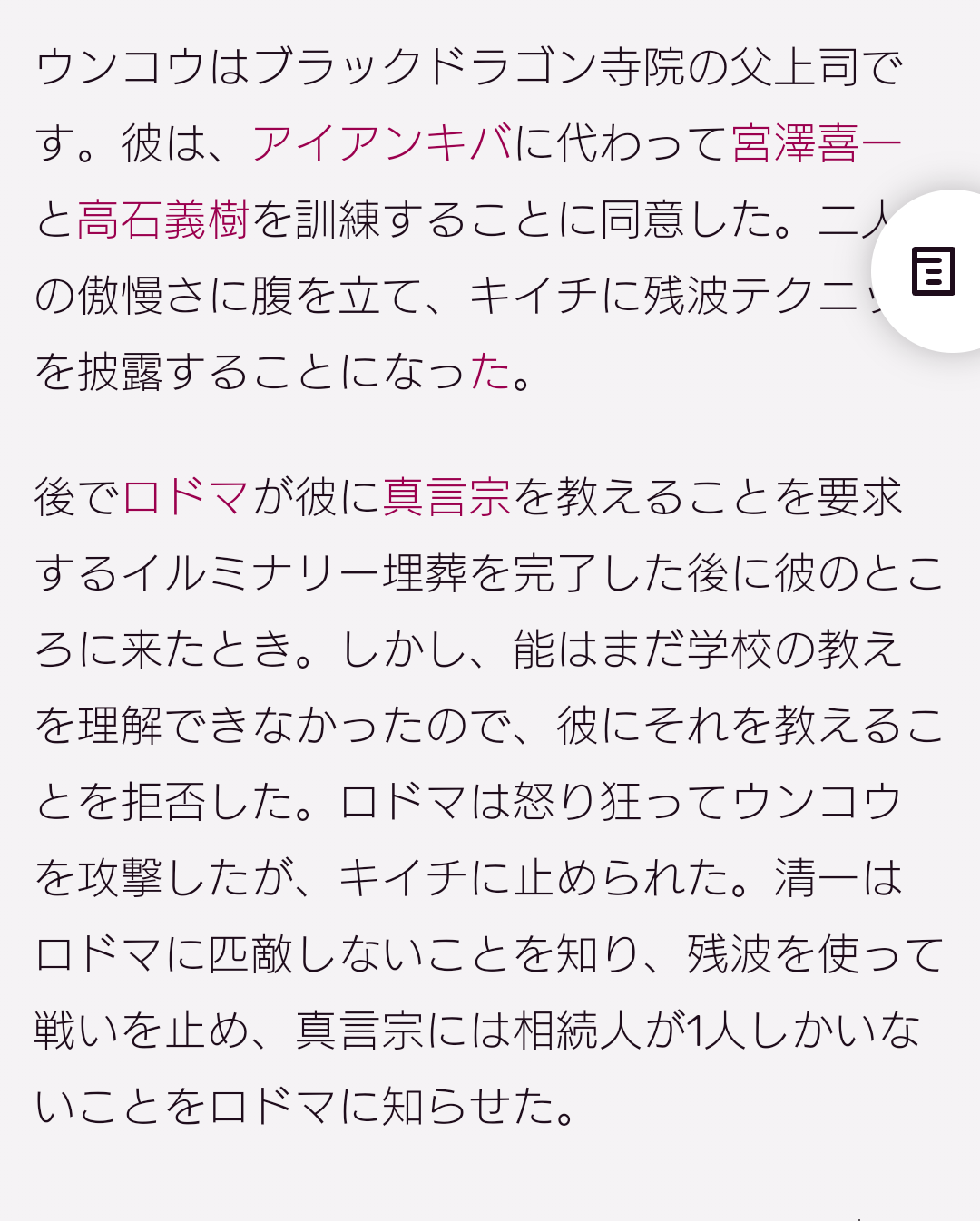Screen dimensions: 980x1221
Task: Follow the 高石義樹 link
Action: pos(163,220)
